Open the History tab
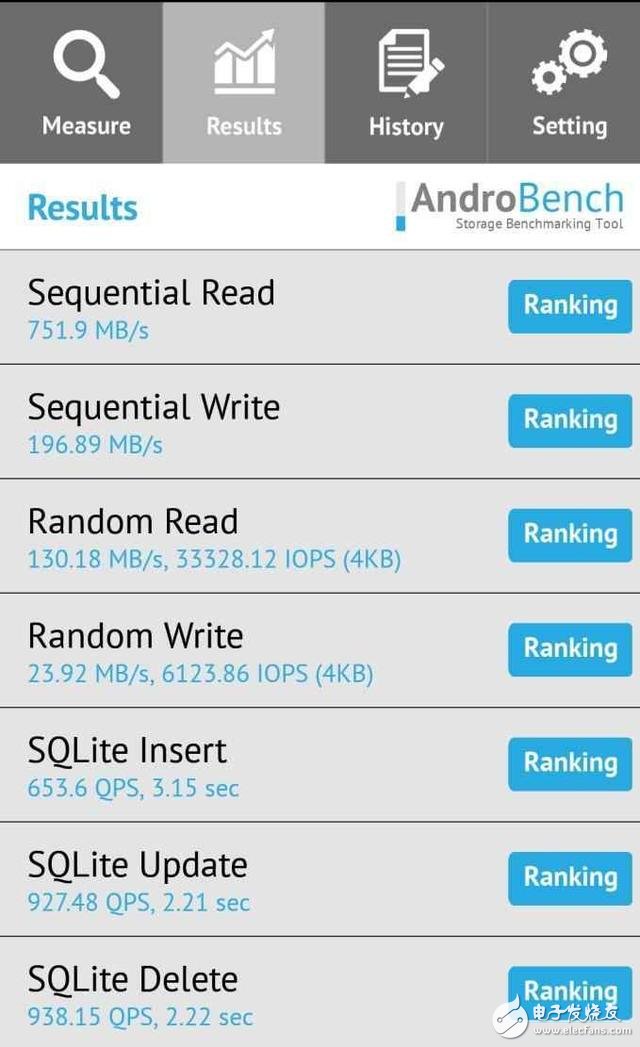Image resolution: width=640 pixels, height=1047 pixels. pyautogui.click(x=405, y=82)
